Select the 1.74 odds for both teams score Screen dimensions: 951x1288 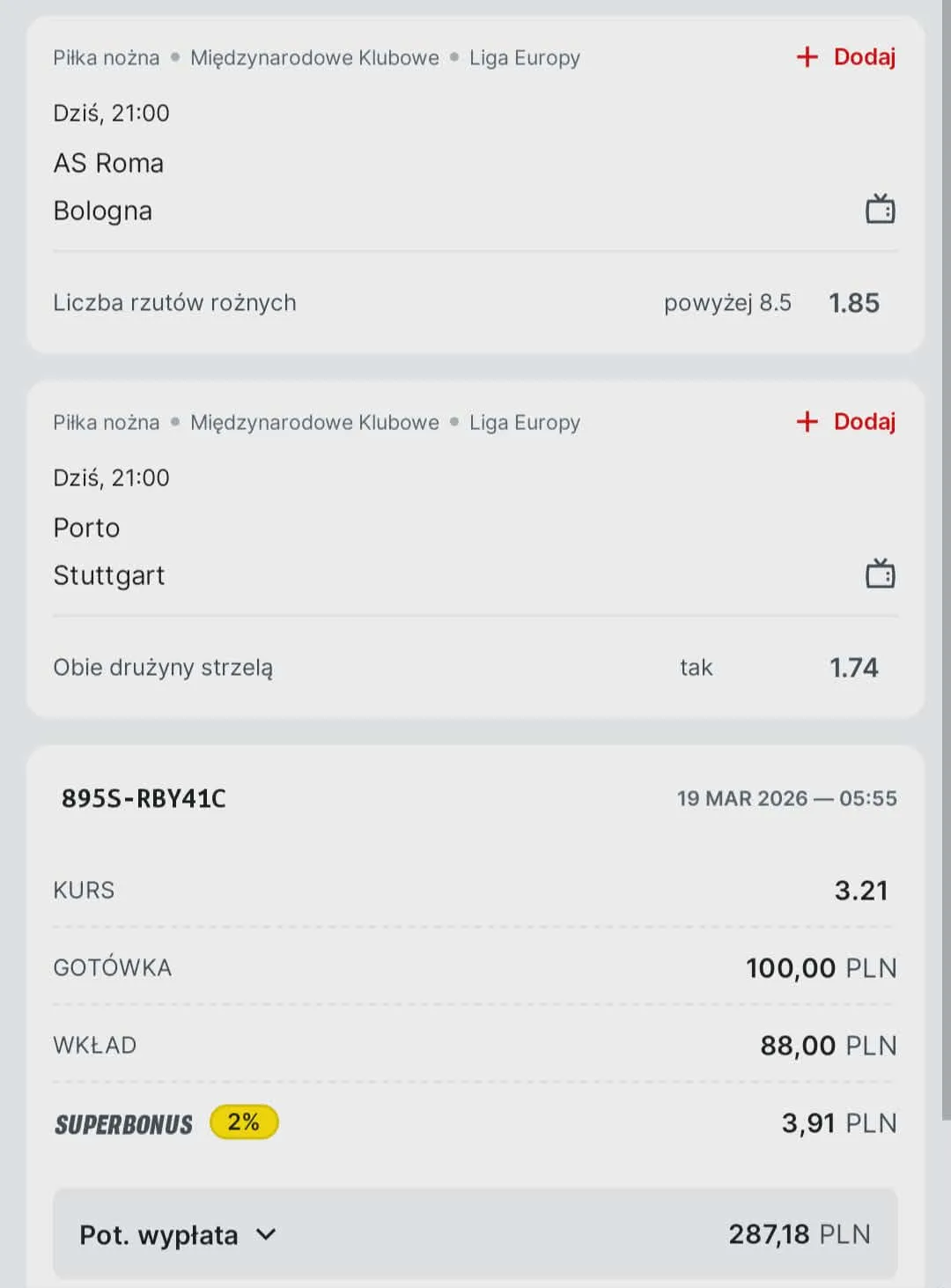[x=854, y=667]
